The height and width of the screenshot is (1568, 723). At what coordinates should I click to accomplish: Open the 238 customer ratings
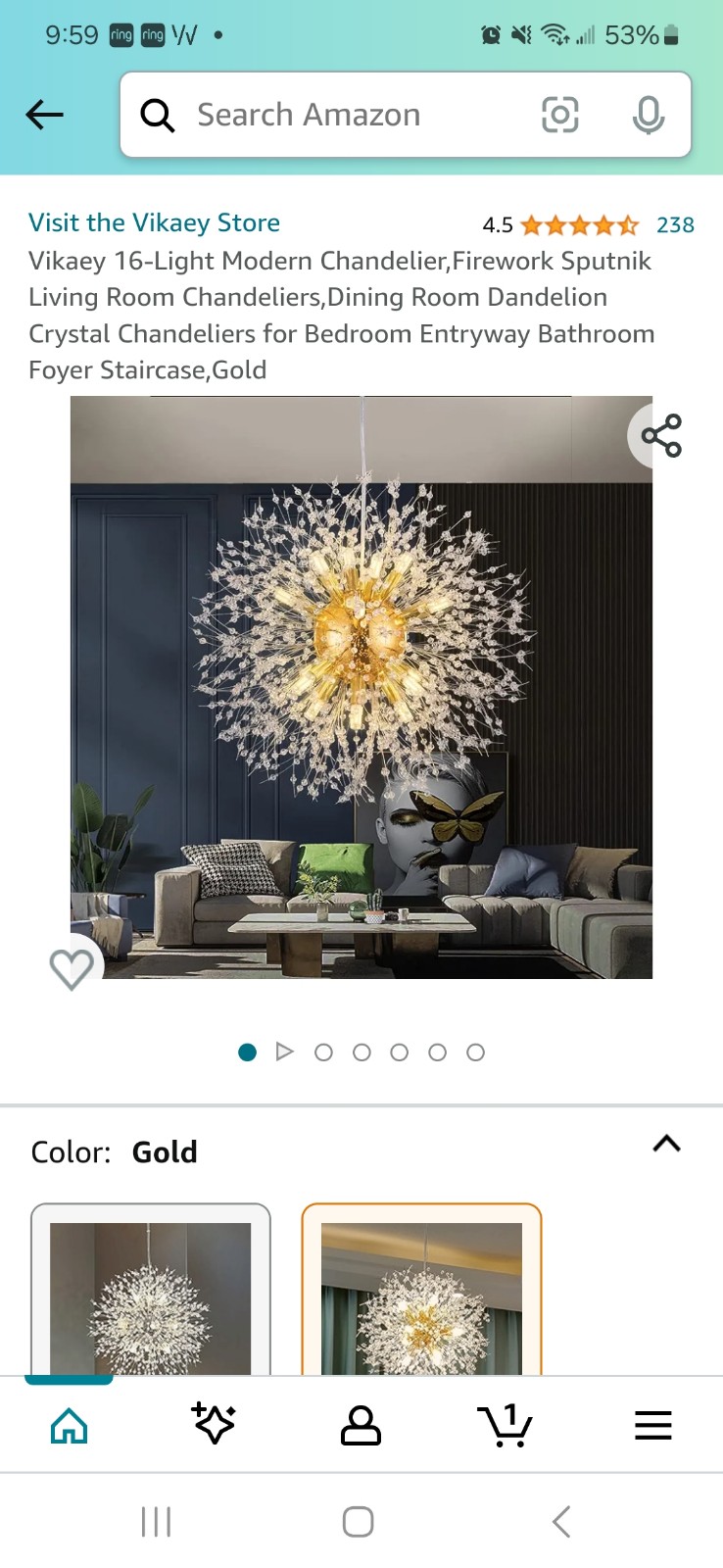(x=675, y=224)
